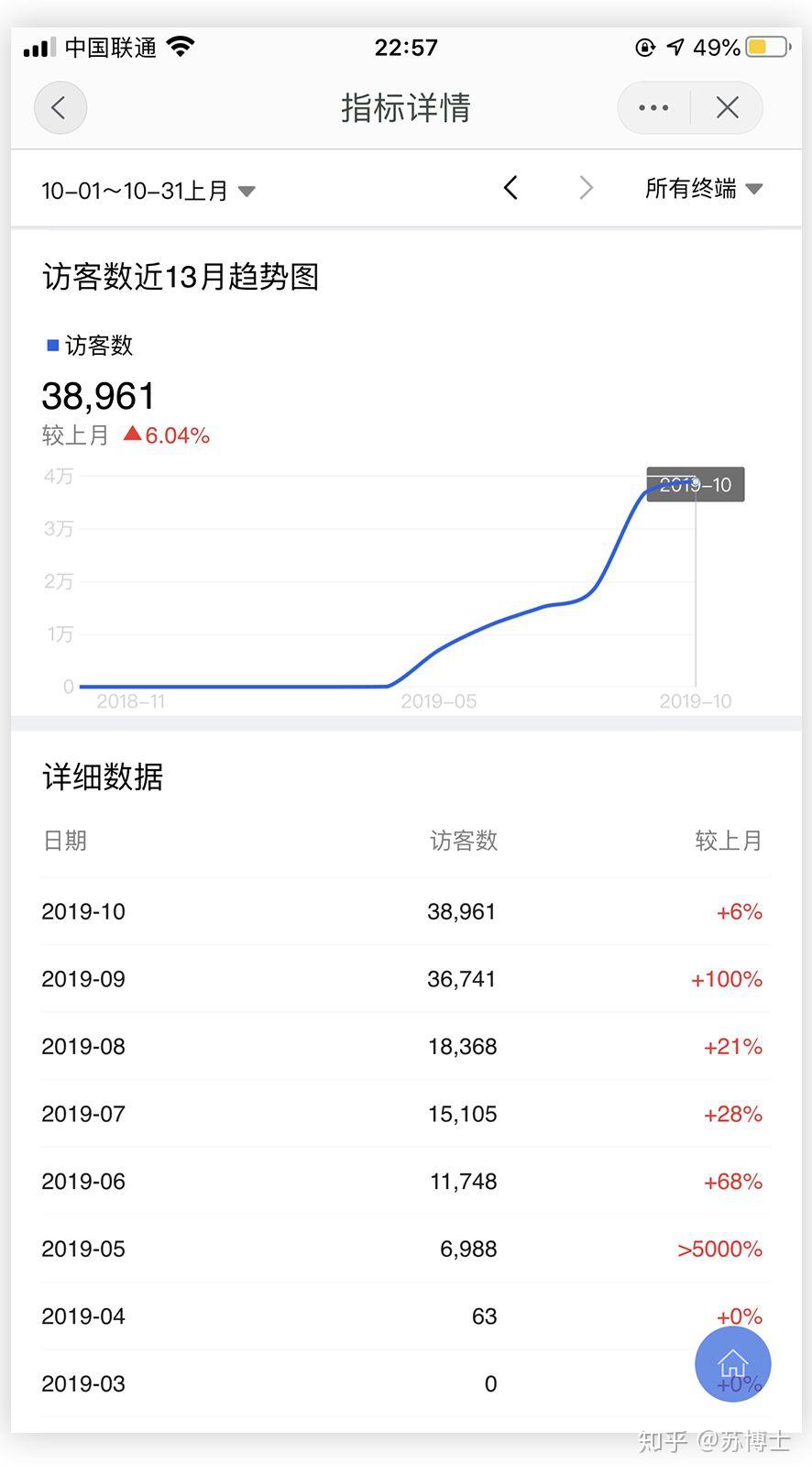Go to the next month period

(587, 189)
